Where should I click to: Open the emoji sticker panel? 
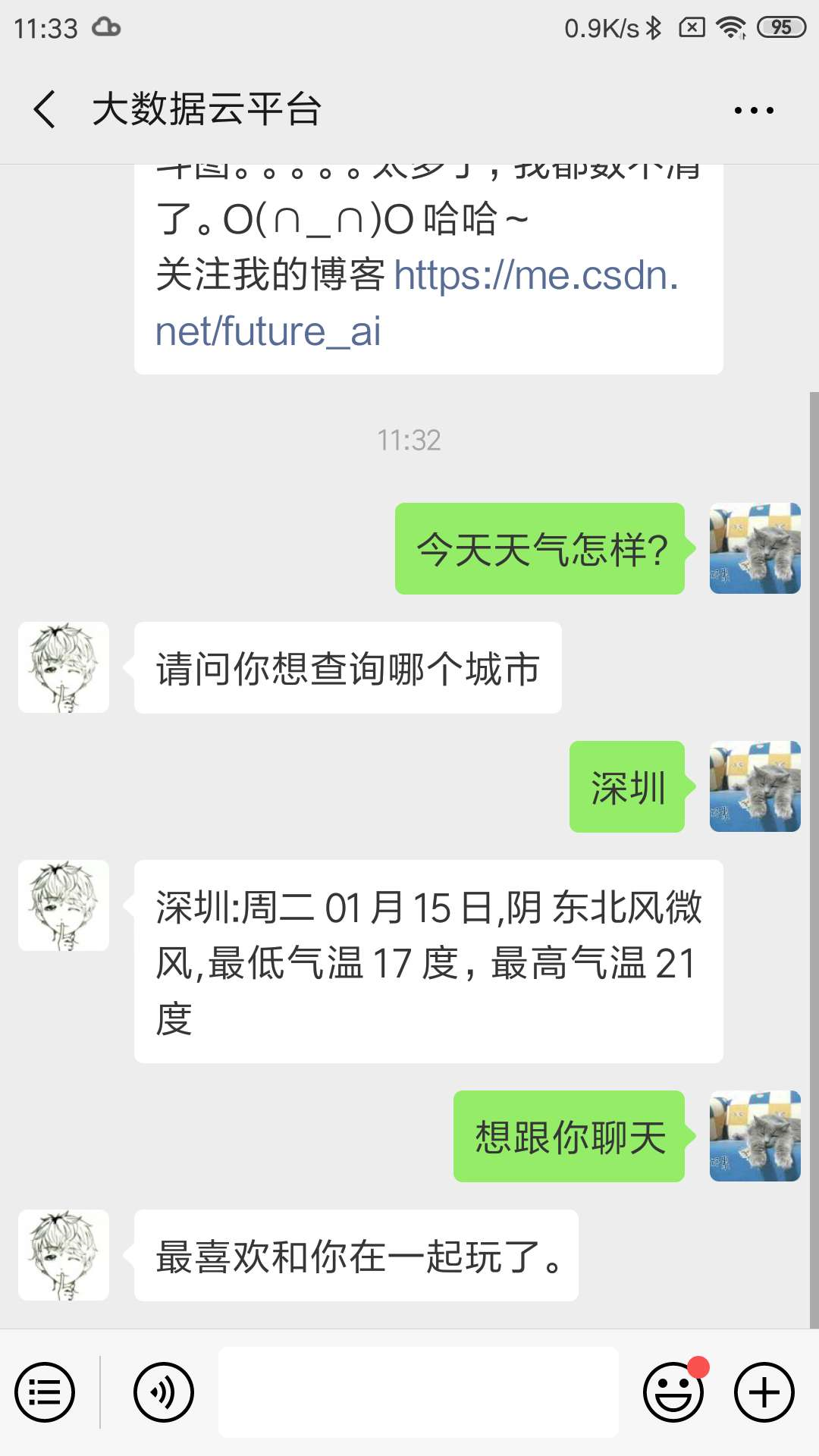673,1392
